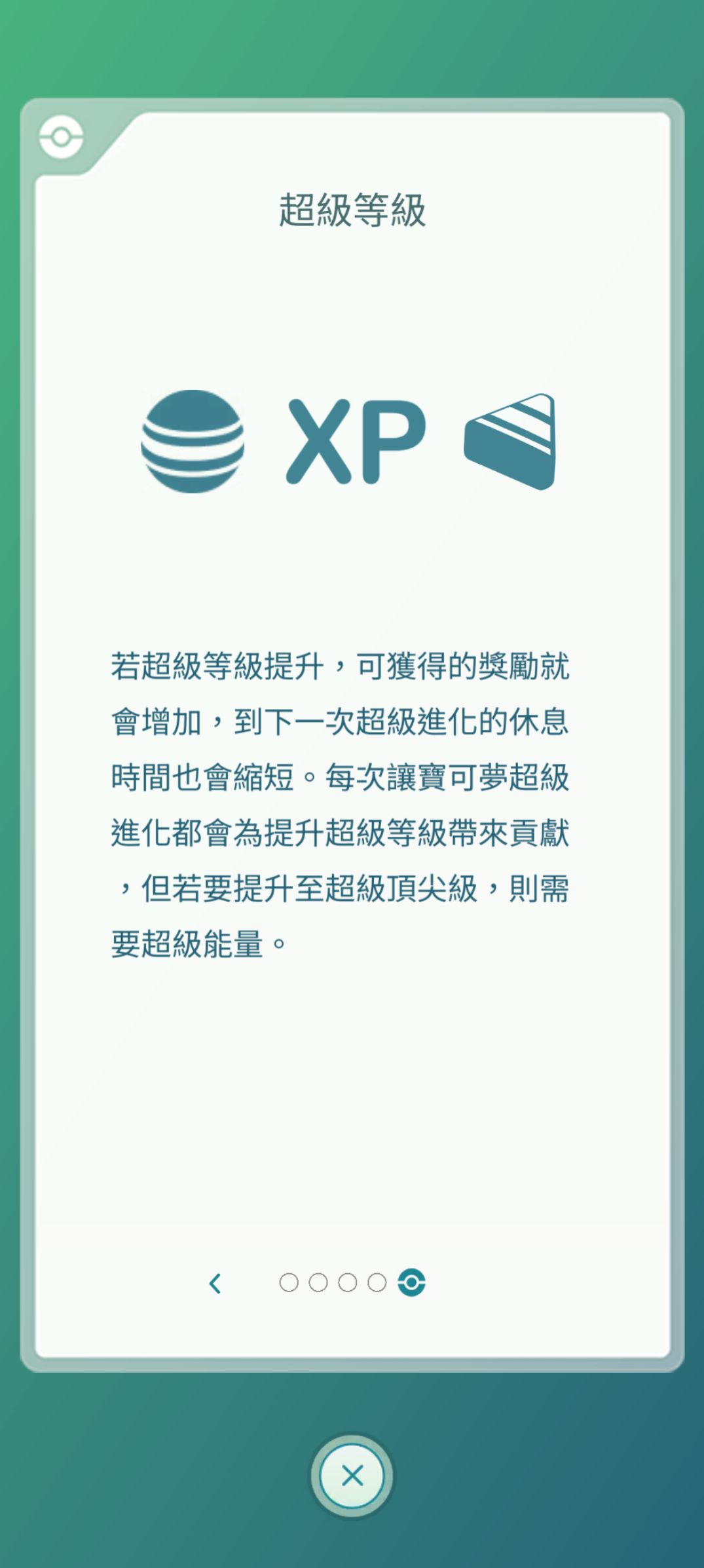Go back to the previous help page
The height and width of the screenshot is (1568, 704).
coord(215,1283)
